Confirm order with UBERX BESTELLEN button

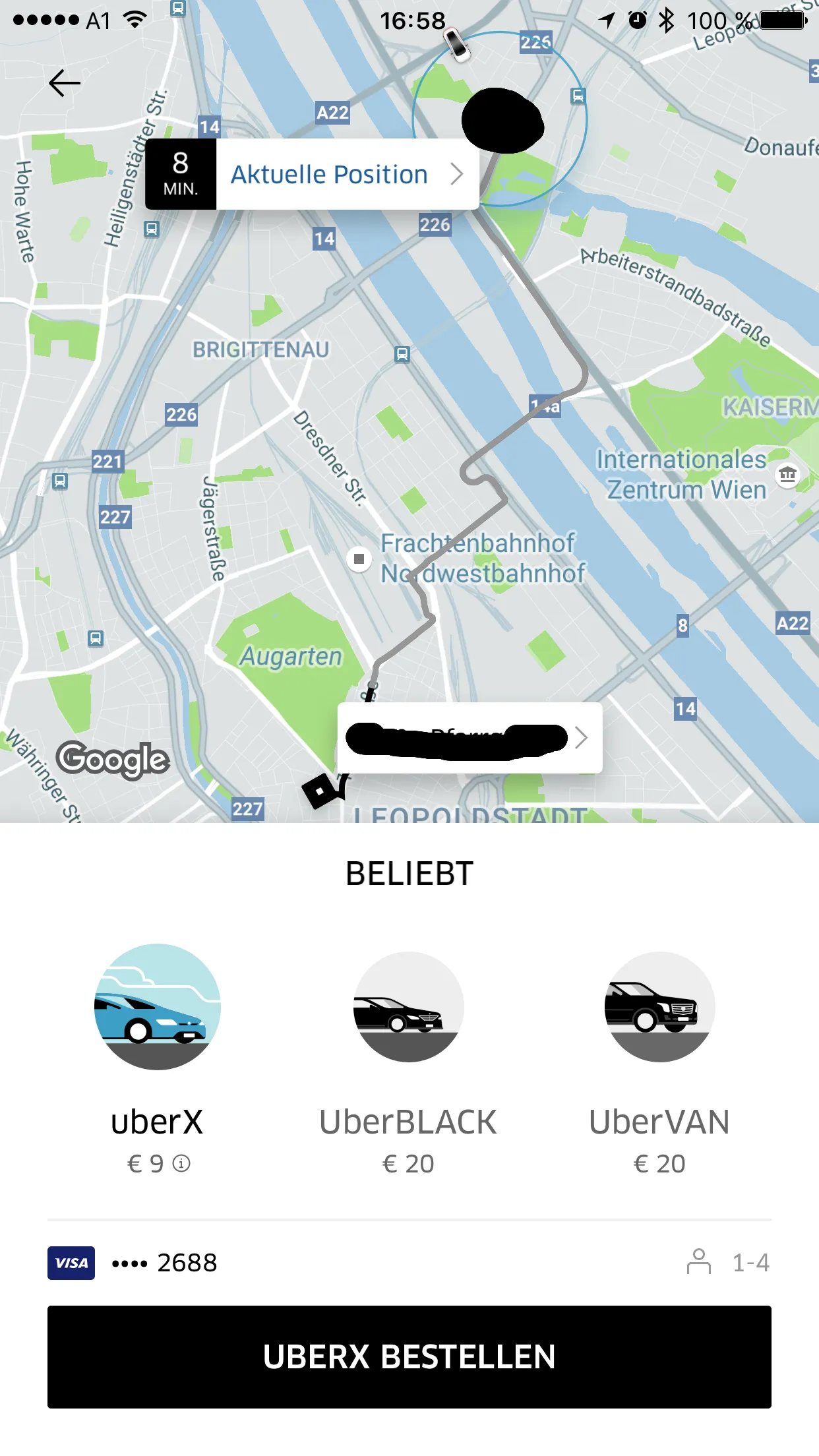click(409, 1357)
